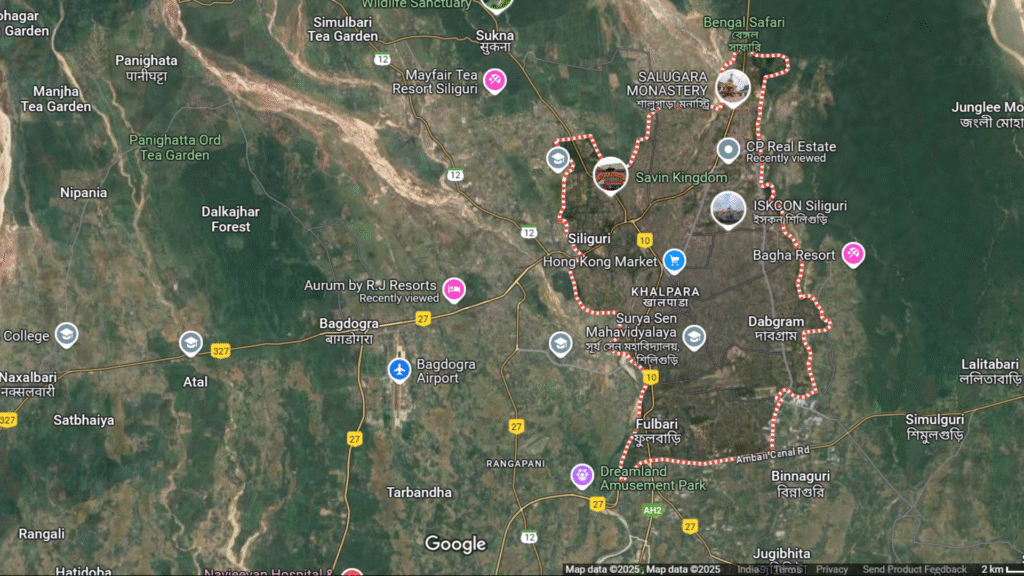1024x576 pixels.
Task: Open the Bagdogra Airport marker
Action: tap(399, 370)
